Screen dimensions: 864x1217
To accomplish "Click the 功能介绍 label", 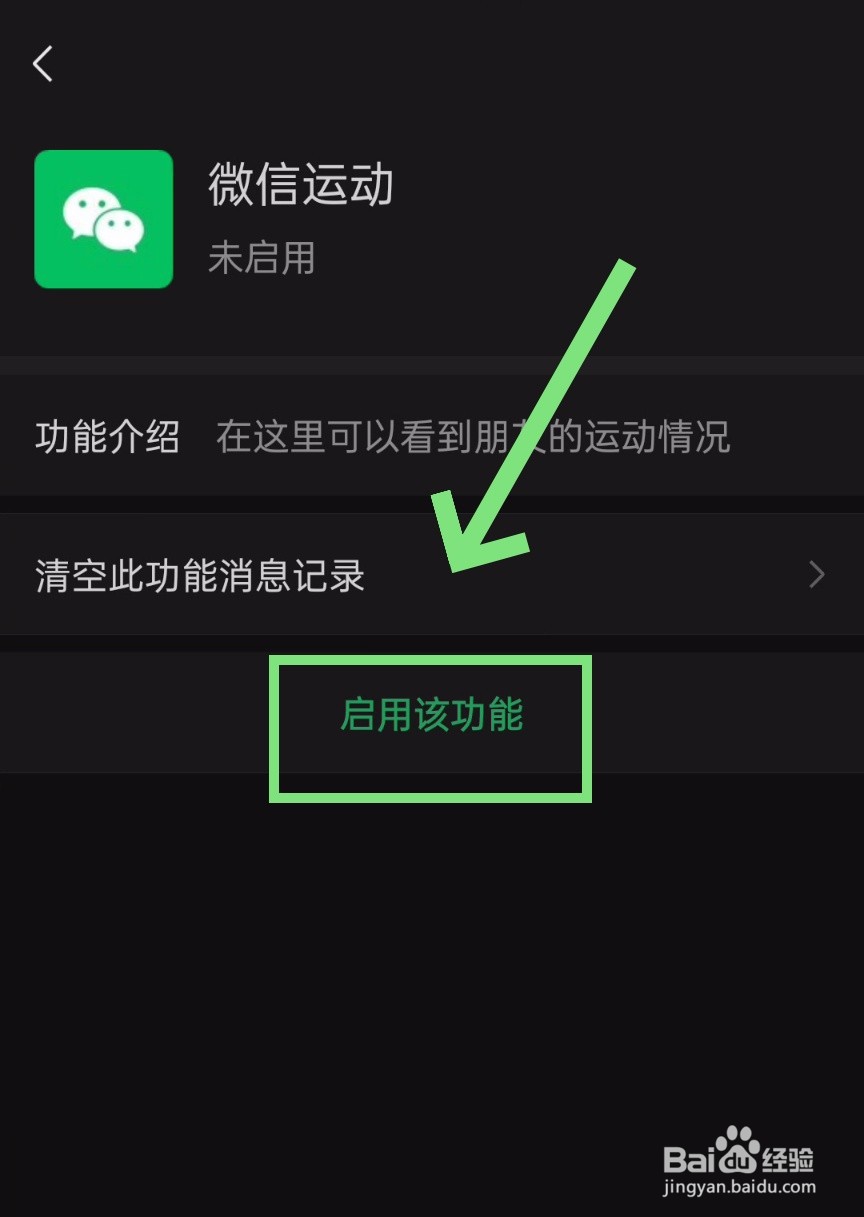I will 105,437.
